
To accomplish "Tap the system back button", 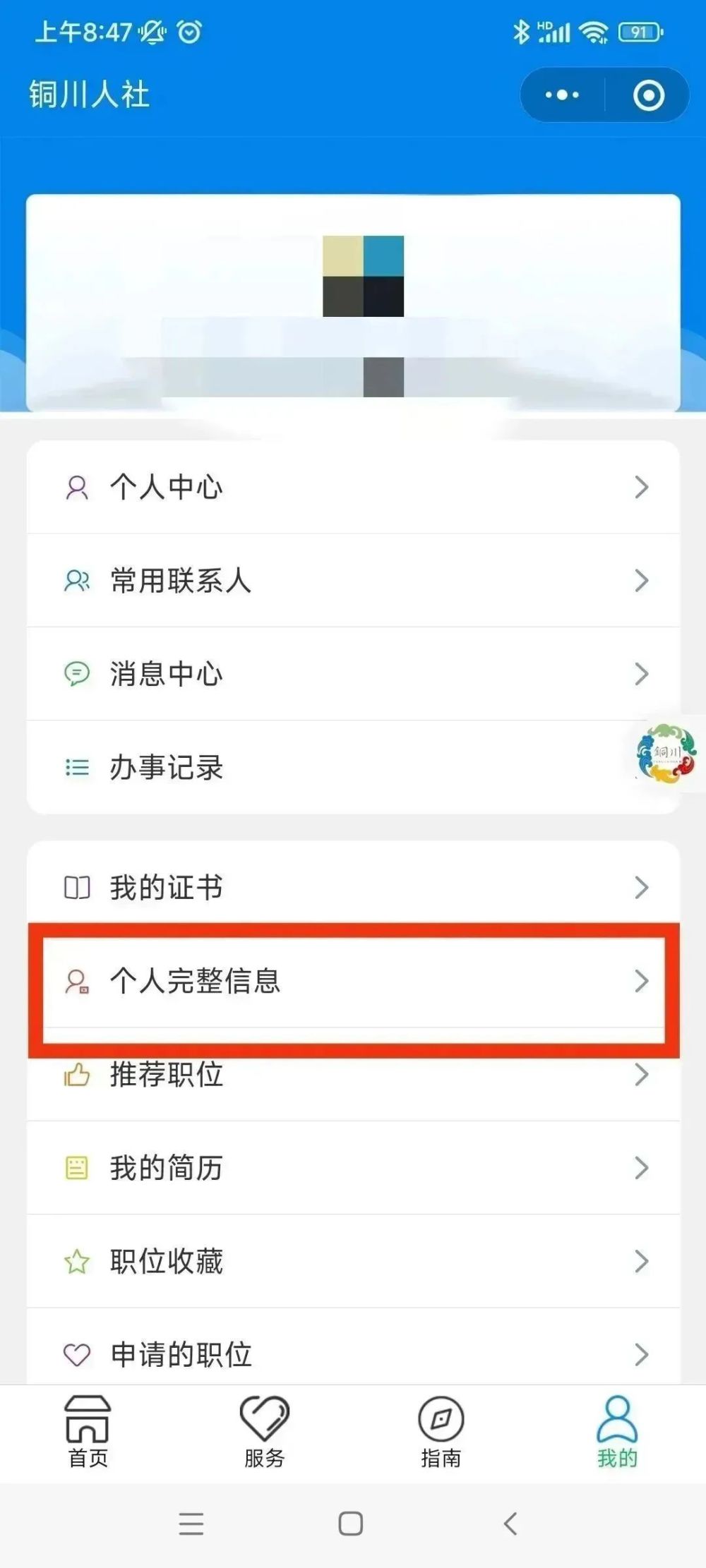I will click(x=510, y=1524).
